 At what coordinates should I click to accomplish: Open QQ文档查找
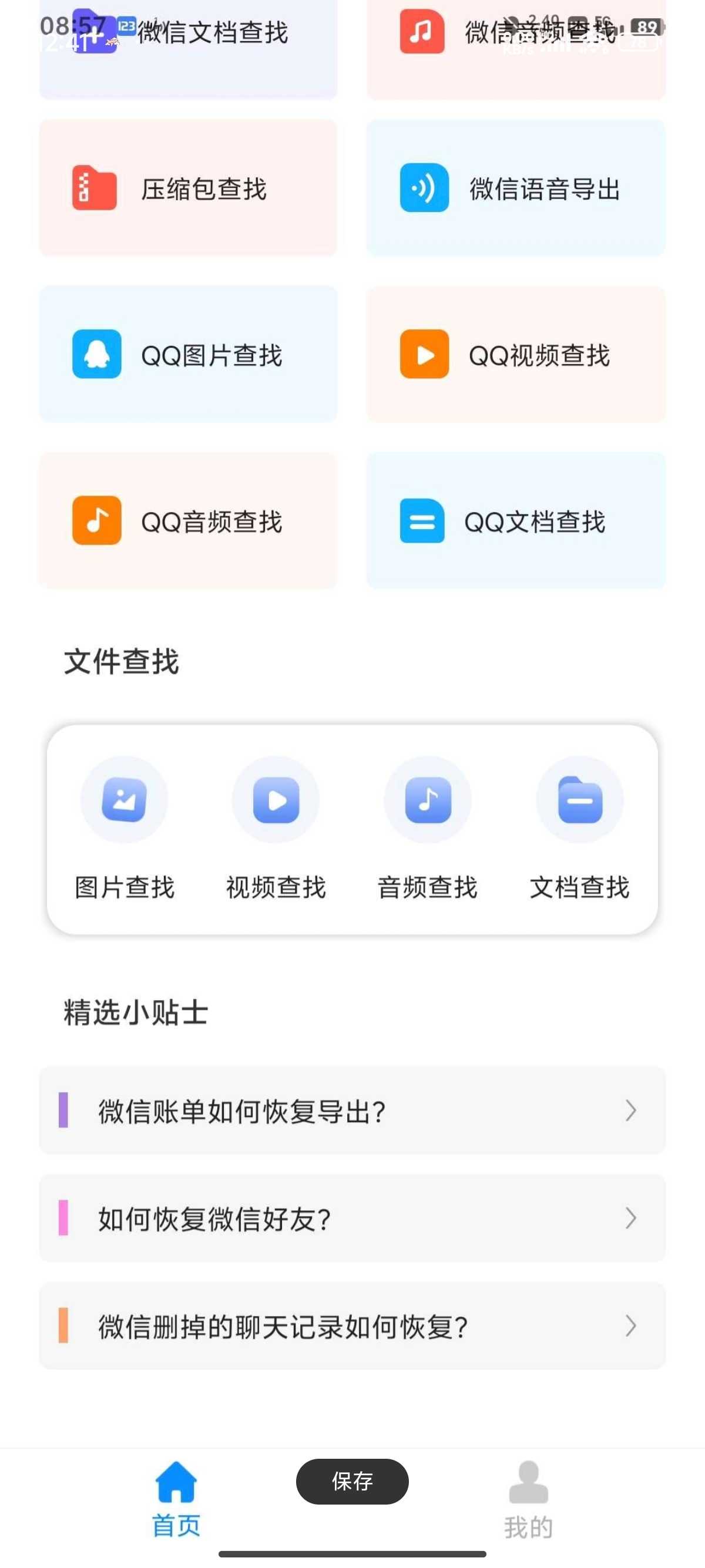(516, 520)
